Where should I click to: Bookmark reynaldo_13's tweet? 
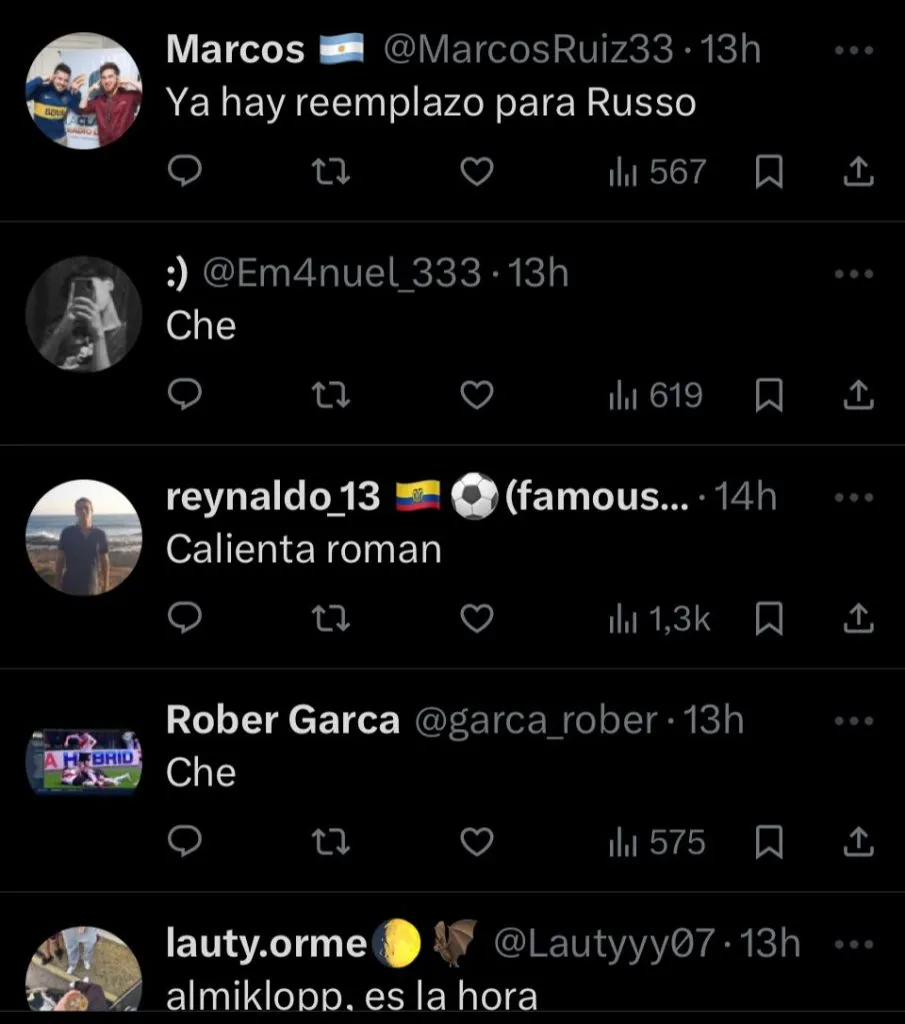click(x=768, y=621)
